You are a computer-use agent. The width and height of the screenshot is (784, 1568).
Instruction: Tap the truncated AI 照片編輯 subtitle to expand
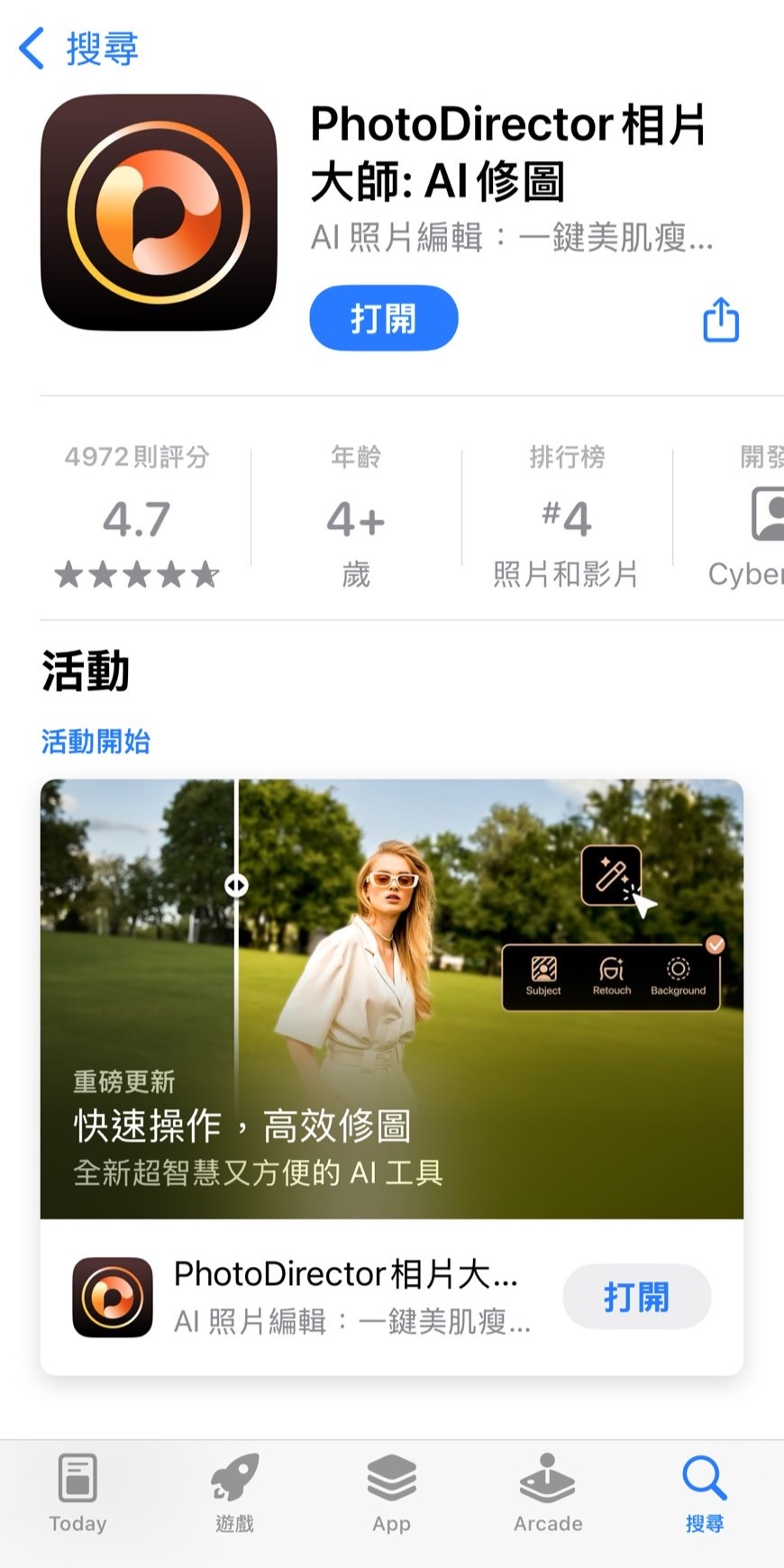pyautogui.click(x=509, y=239)
